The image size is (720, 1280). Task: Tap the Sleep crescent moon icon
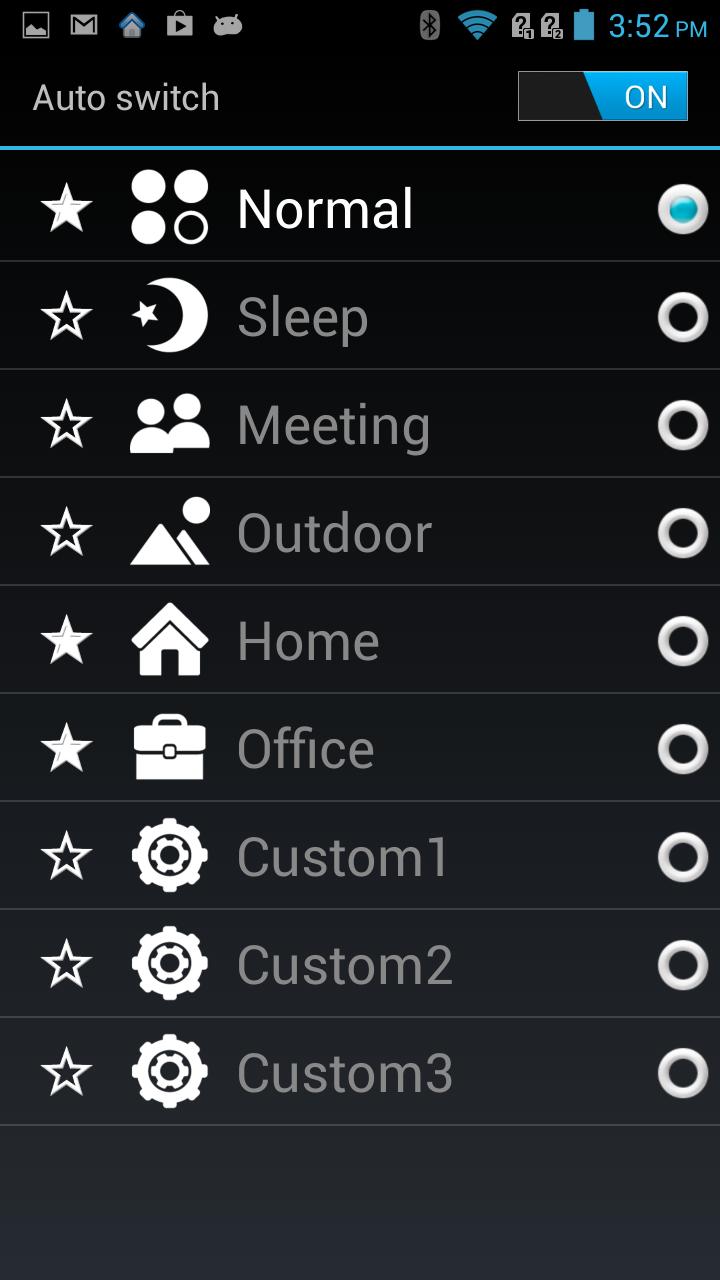click(x=170, y=315)
